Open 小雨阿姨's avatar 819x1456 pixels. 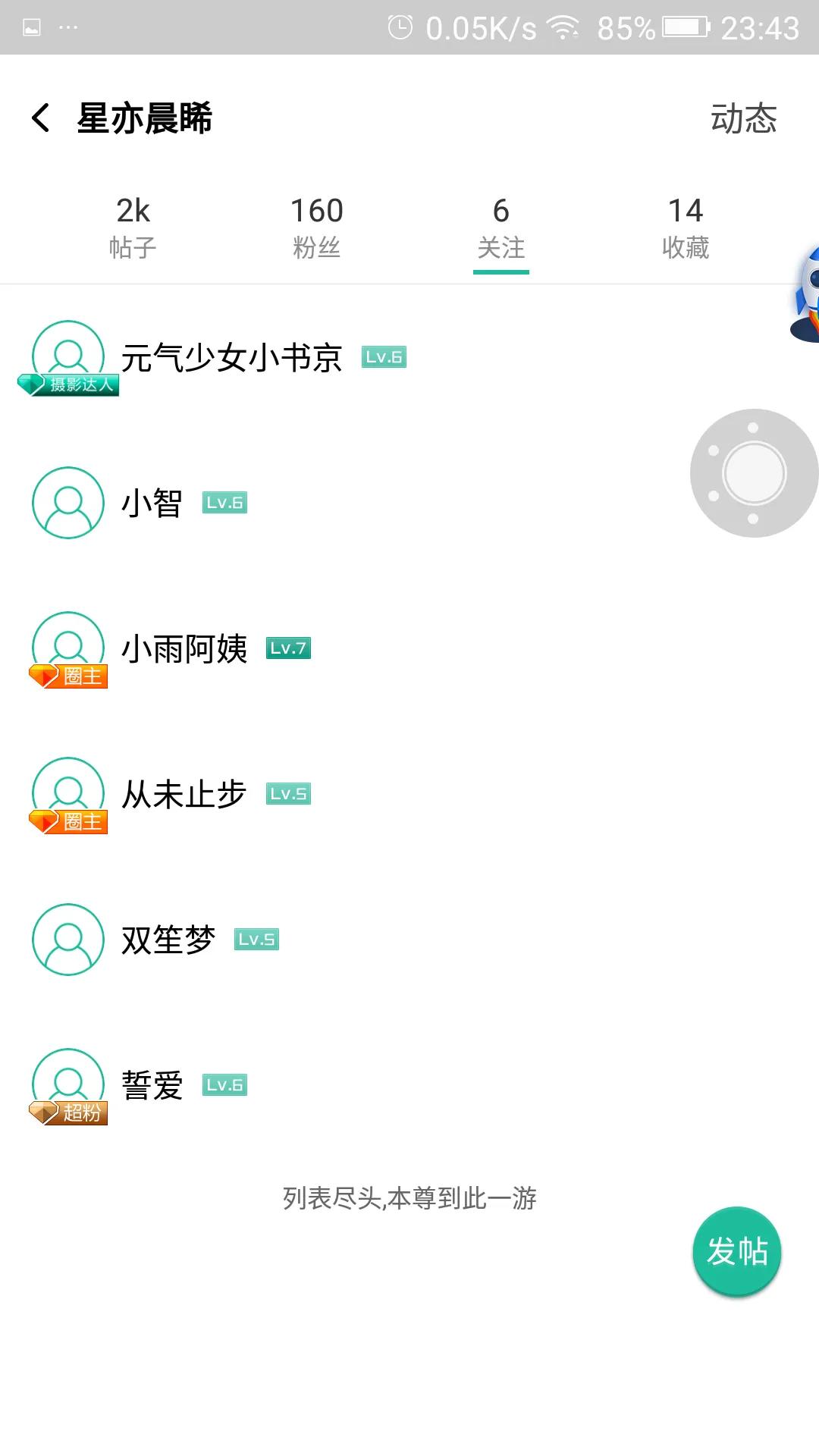coord(67,646)
